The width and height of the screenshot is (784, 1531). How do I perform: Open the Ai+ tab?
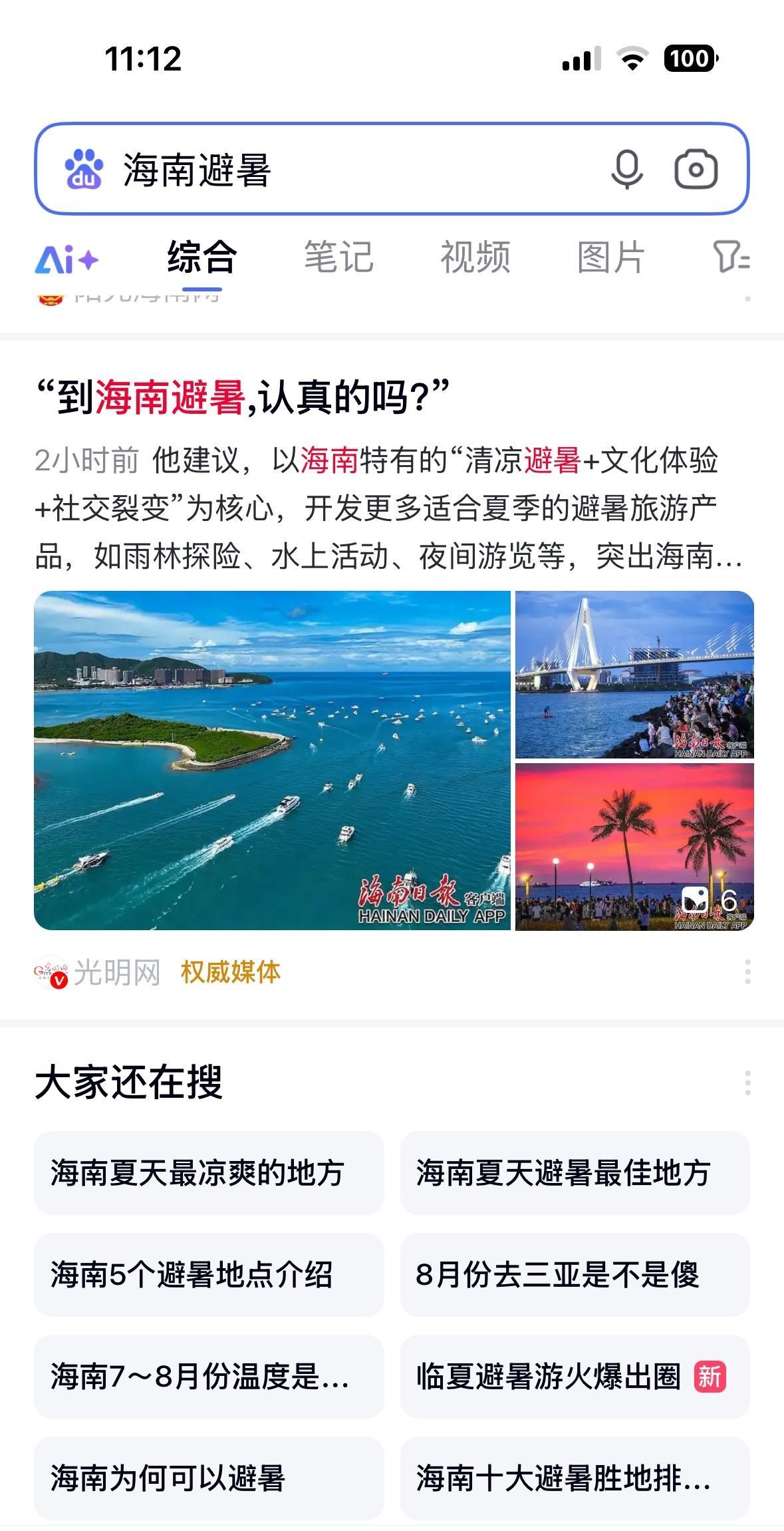point(66,258)
